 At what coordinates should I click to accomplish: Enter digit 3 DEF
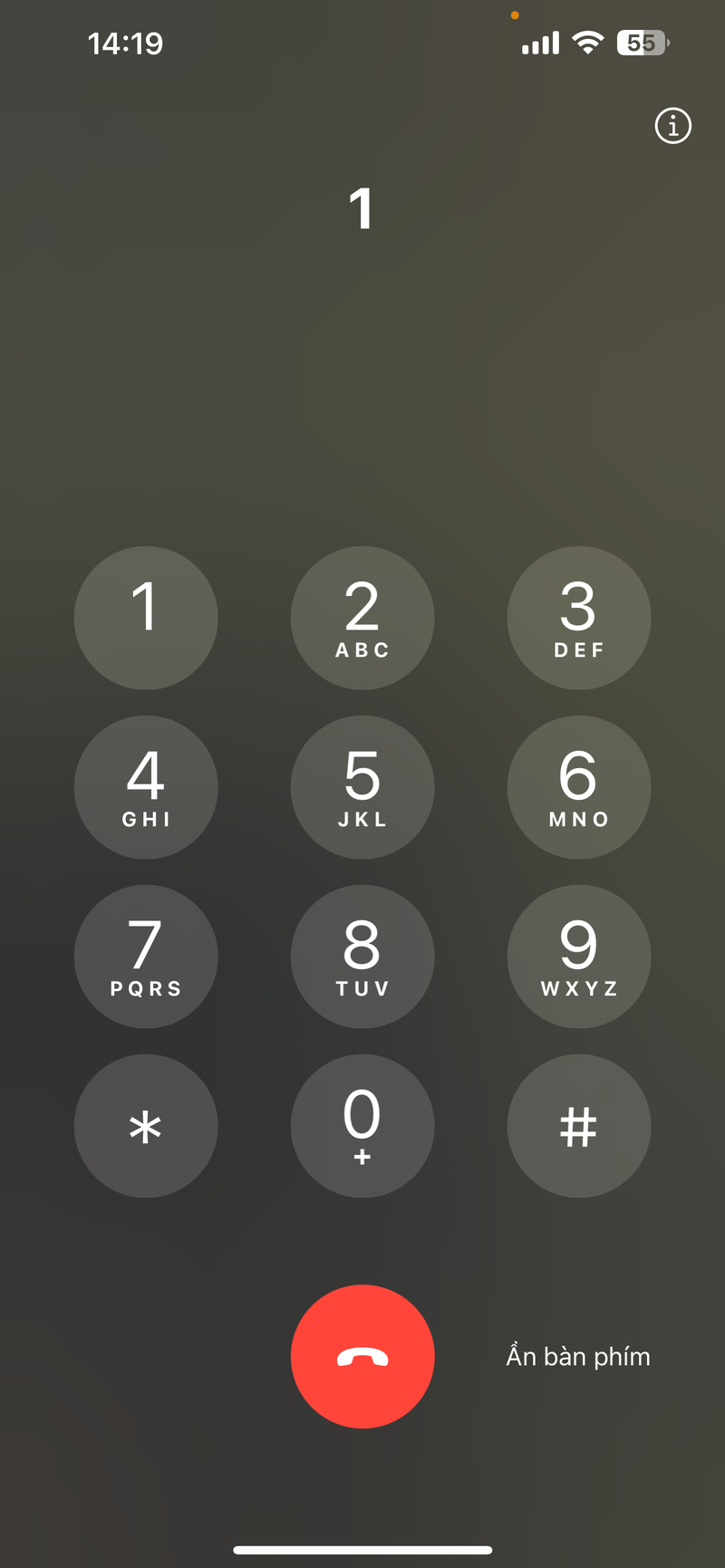579,618
